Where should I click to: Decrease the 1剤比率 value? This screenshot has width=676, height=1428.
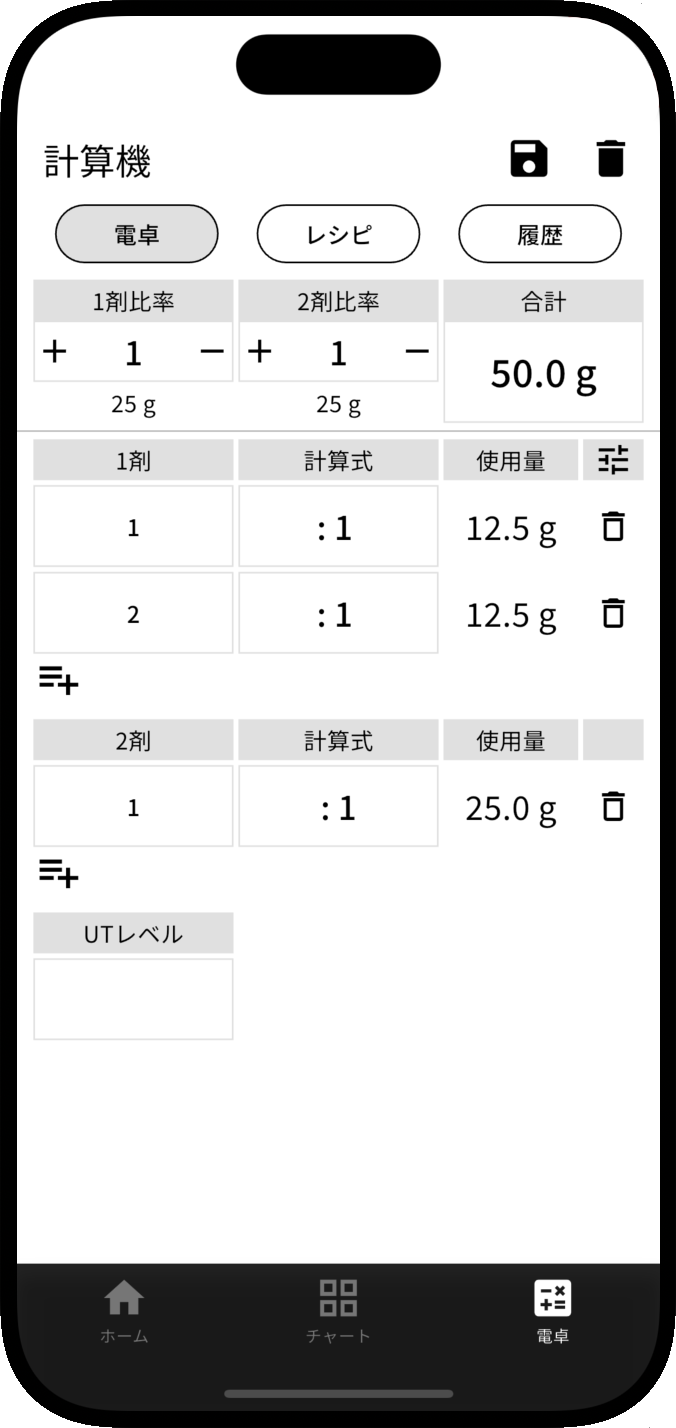(212, 352)
